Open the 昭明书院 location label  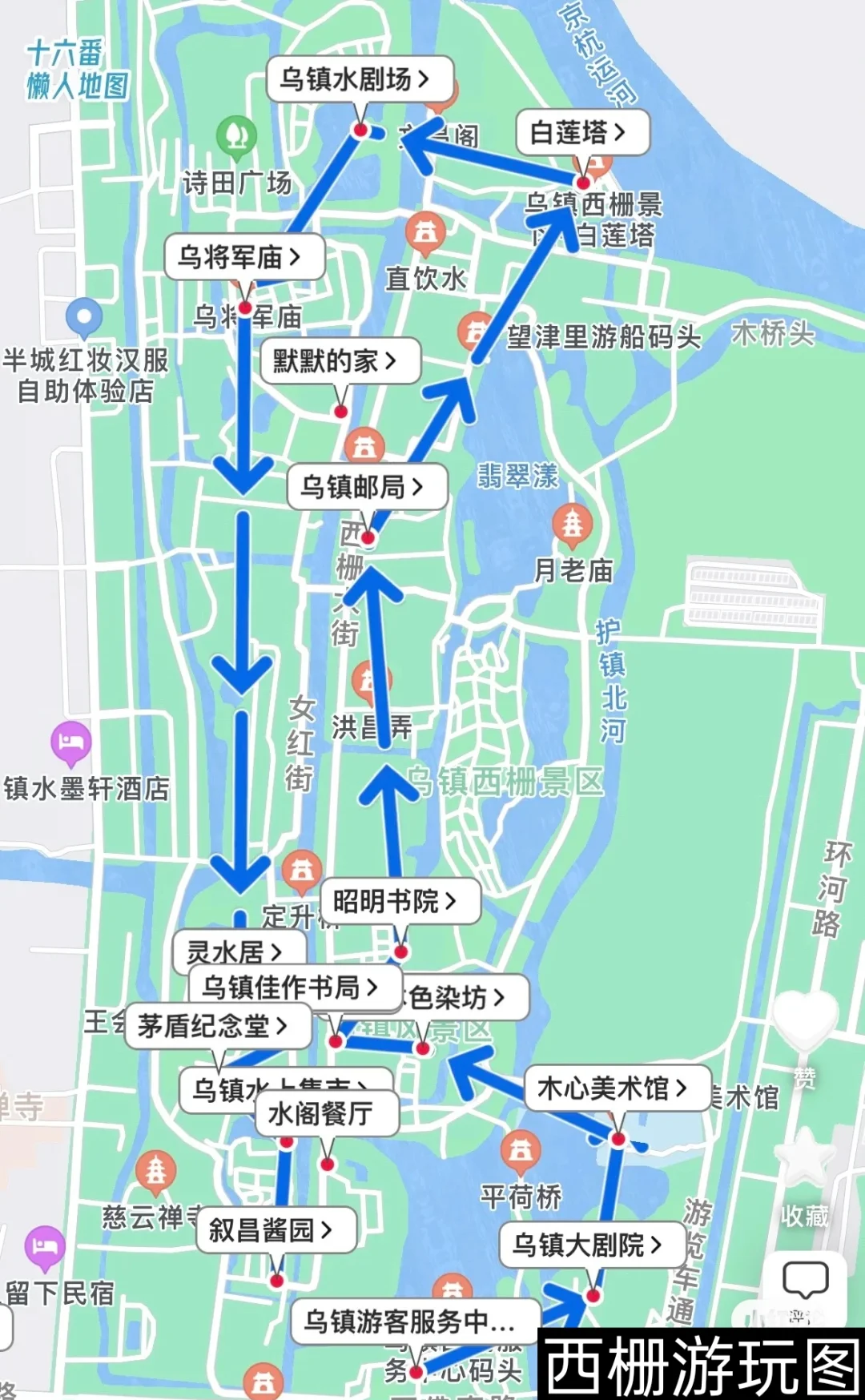click(x=400, y=902)
